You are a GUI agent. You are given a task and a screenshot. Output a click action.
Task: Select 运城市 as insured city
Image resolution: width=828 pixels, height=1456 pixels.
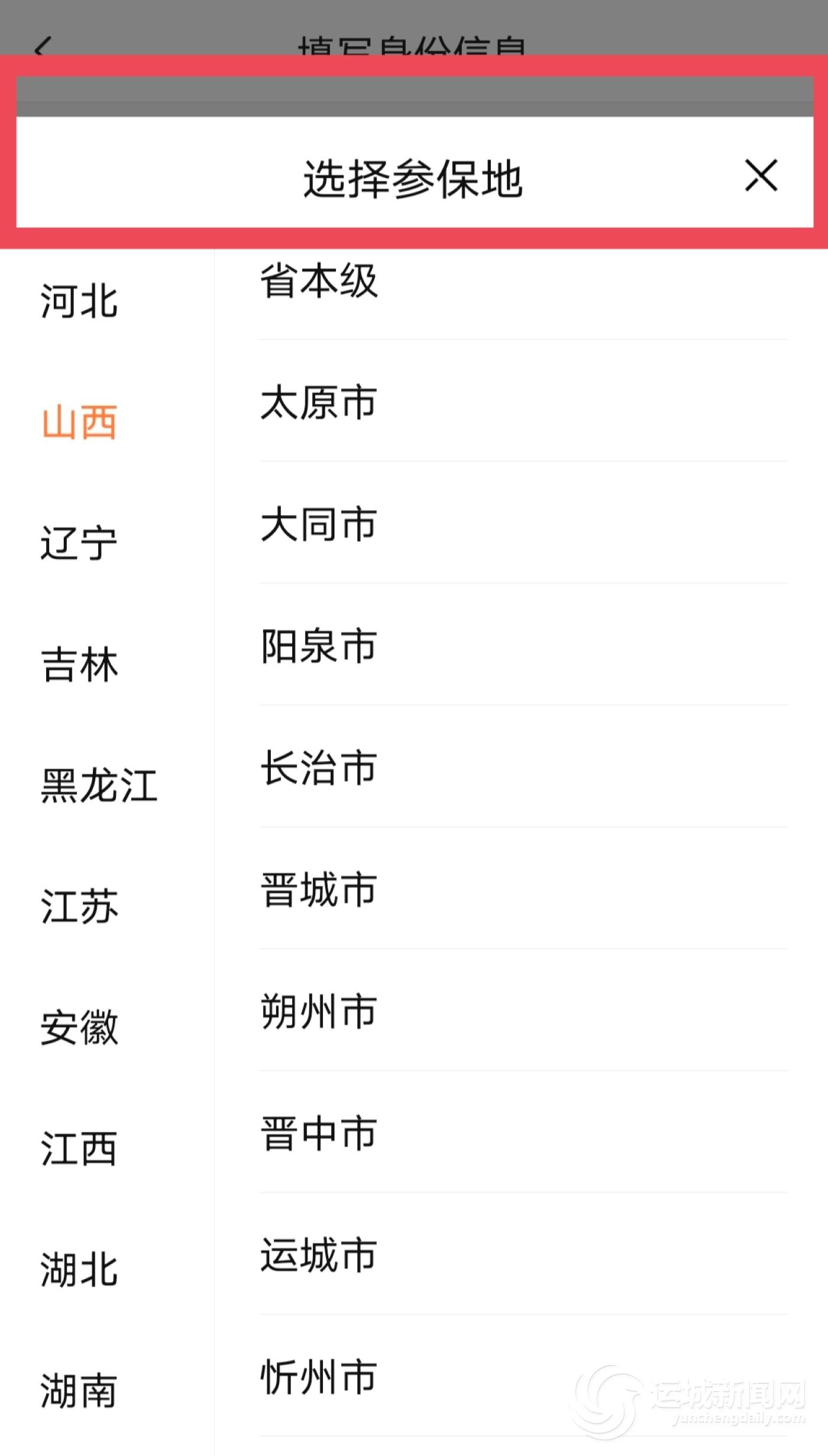tap(319, 1255)
